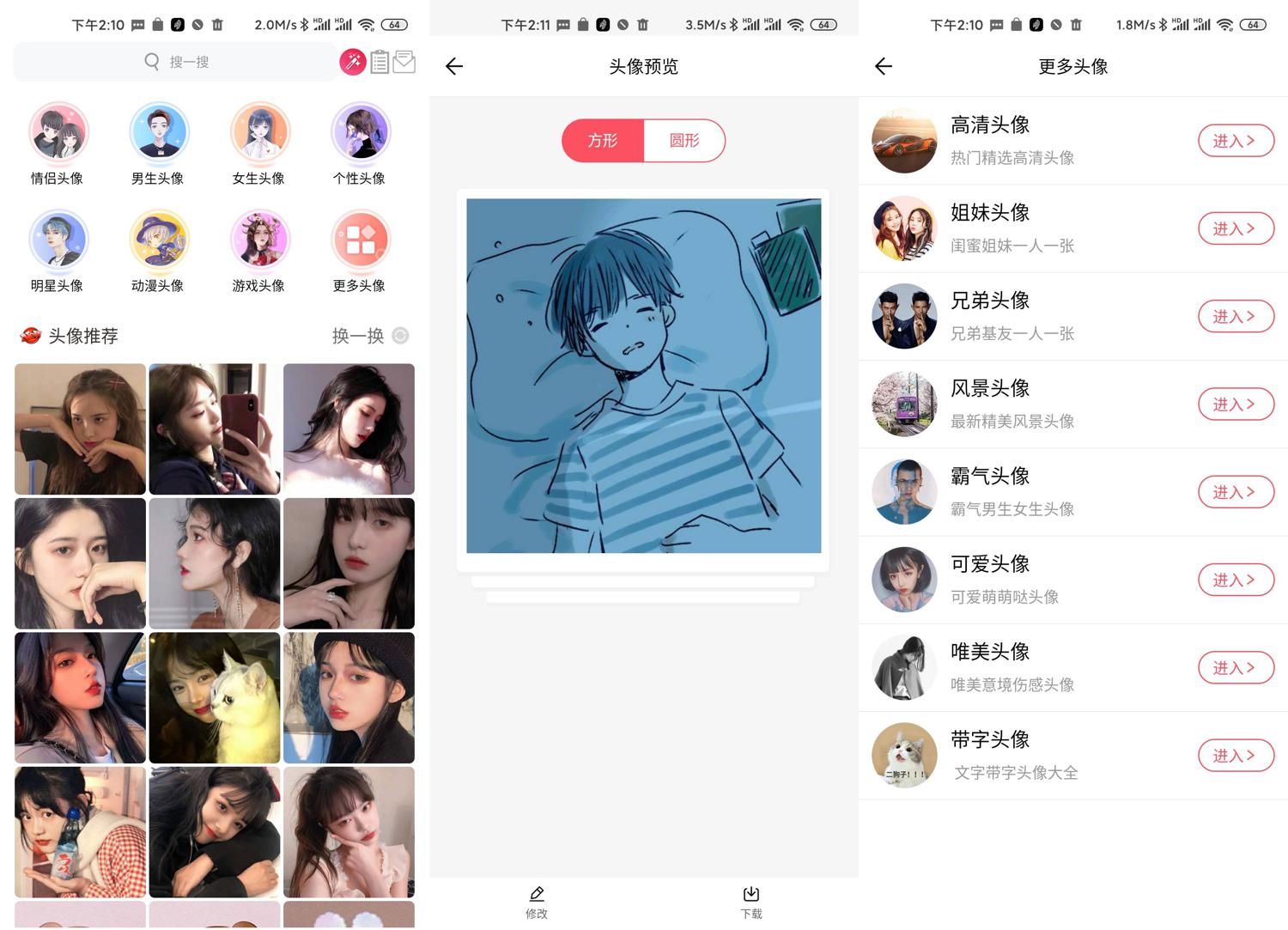Switch the preview to 圆形
This screenshot has width=1288, height=930.
[x=684, y=141]
